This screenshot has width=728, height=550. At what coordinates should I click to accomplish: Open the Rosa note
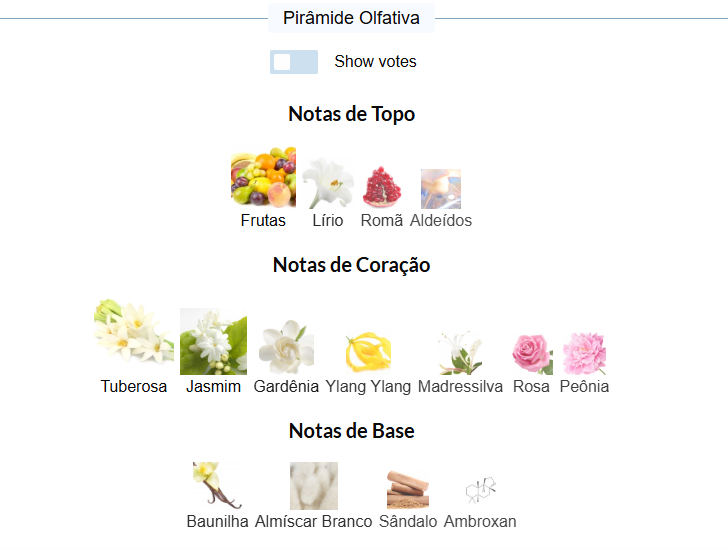[x=532, y=364]
